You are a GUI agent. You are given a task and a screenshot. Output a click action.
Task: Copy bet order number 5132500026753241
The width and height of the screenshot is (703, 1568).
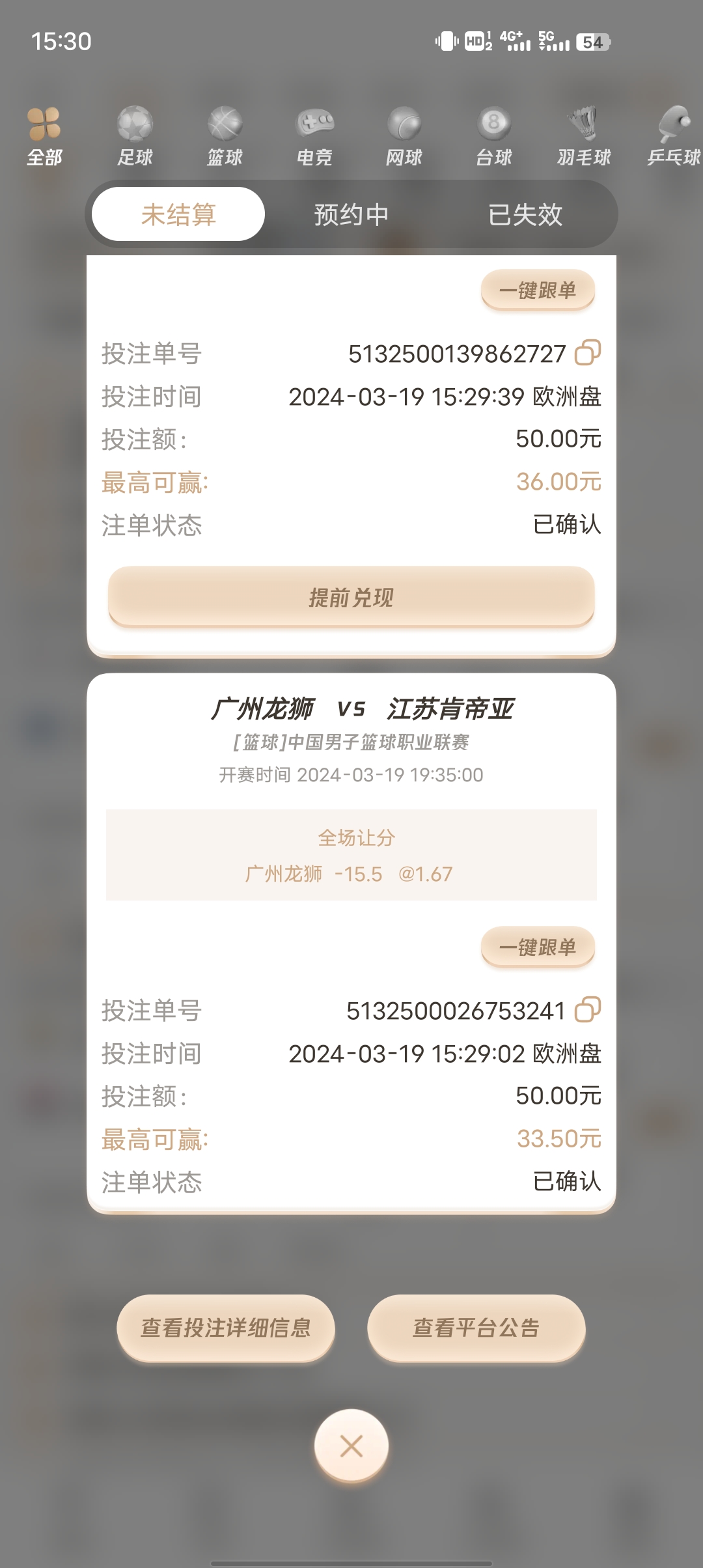(587, 1010)
